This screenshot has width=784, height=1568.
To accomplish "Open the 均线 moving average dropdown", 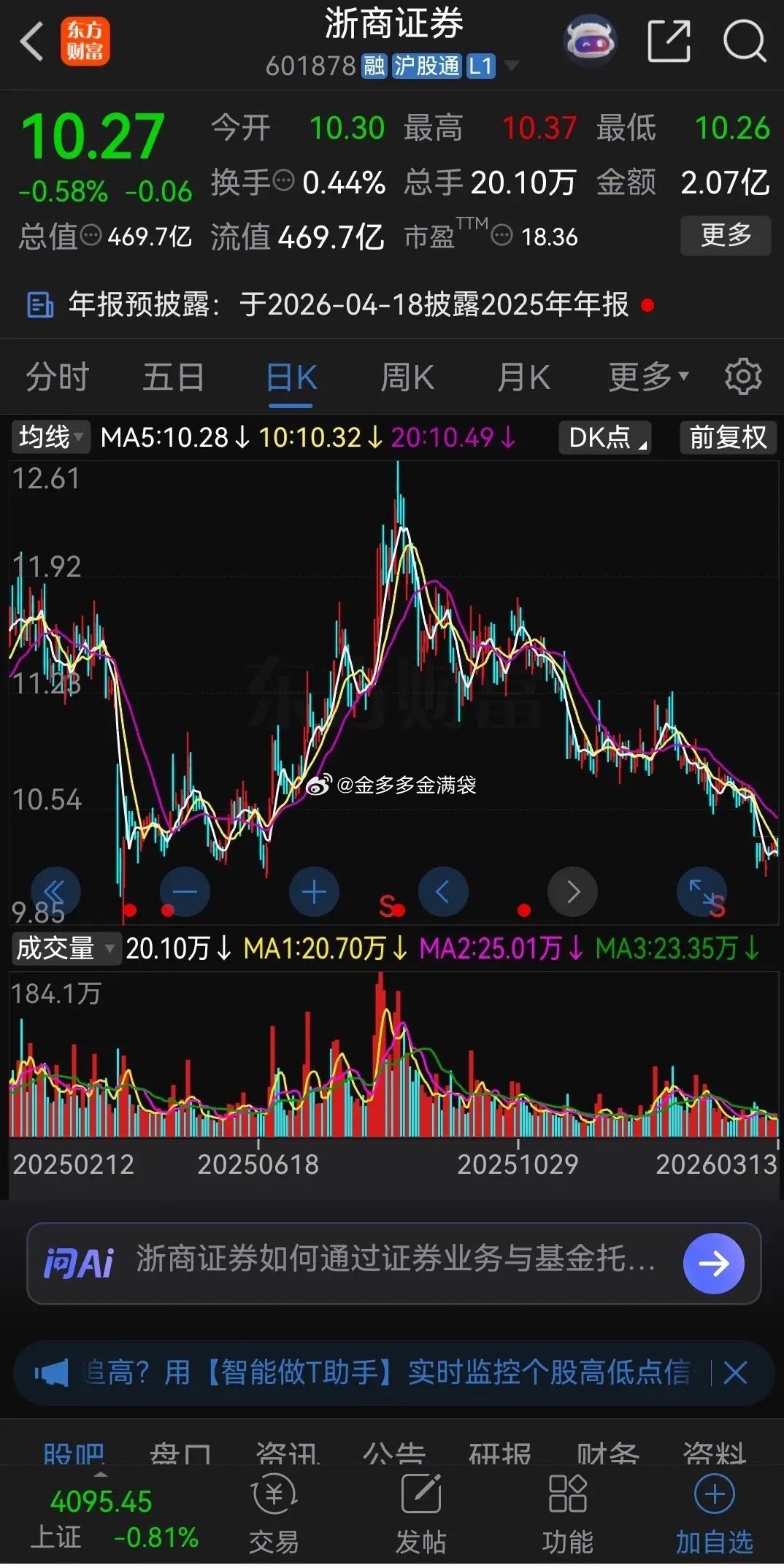I will pyautogui.click(x=48, y=438).
